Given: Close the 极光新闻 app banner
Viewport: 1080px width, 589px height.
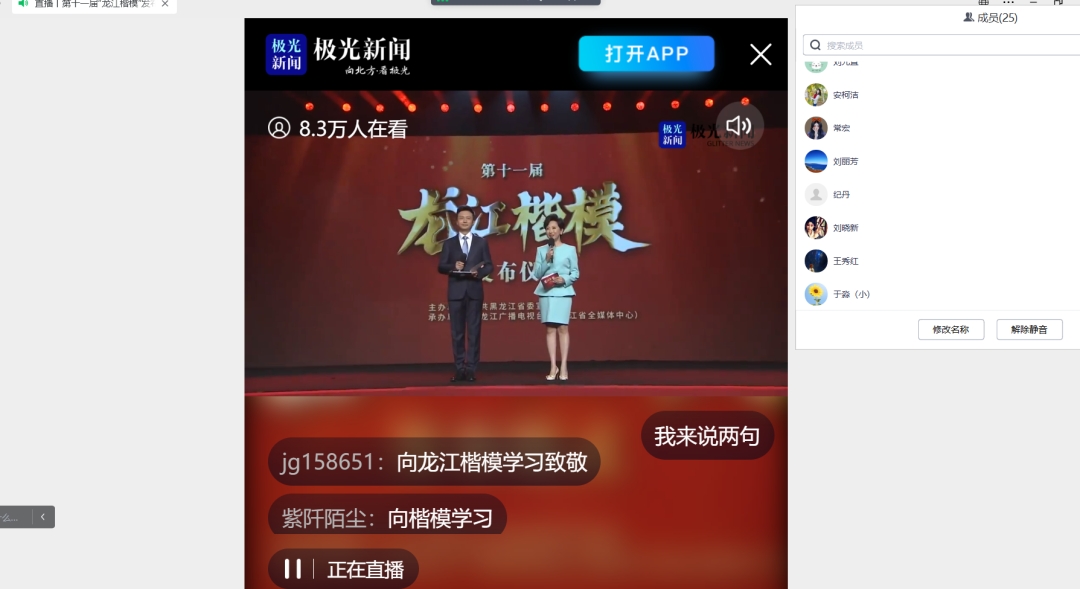Looking at the screenshot, I should 761,54.
